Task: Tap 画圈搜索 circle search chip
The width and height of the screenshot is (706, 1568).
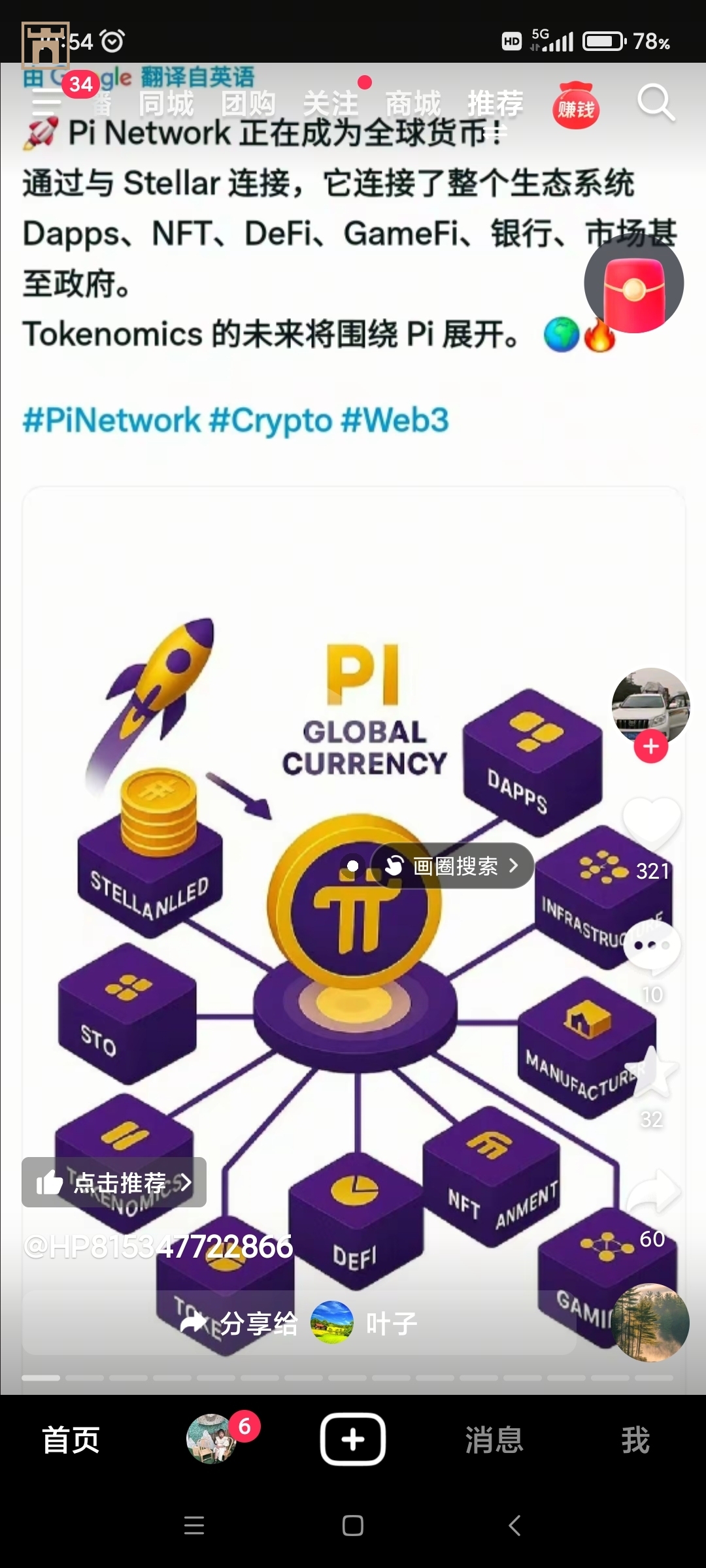Action: 453,866
